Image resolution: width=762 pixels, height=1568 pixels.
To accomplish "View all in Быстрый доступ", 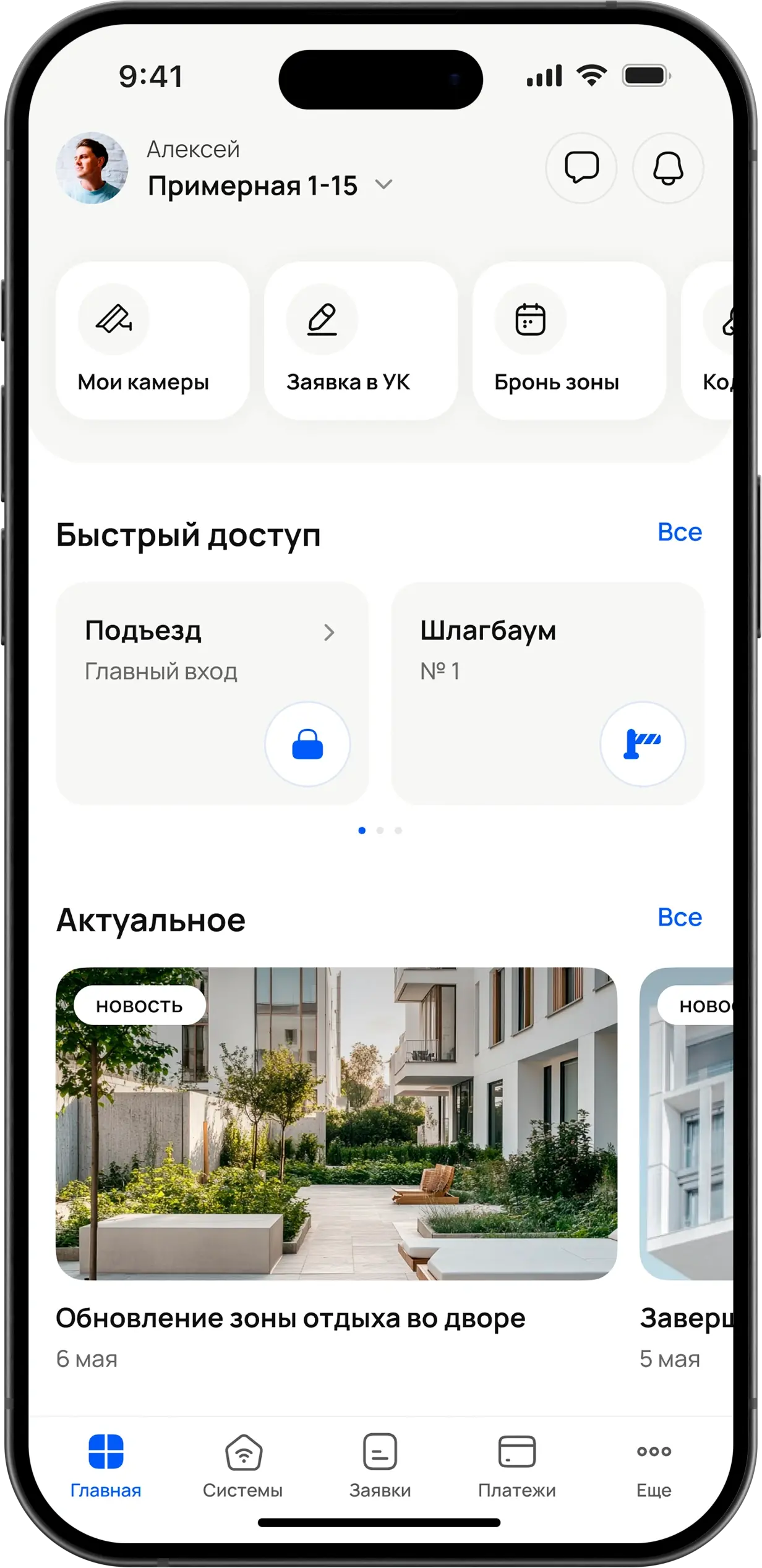I will pos(679,532).
